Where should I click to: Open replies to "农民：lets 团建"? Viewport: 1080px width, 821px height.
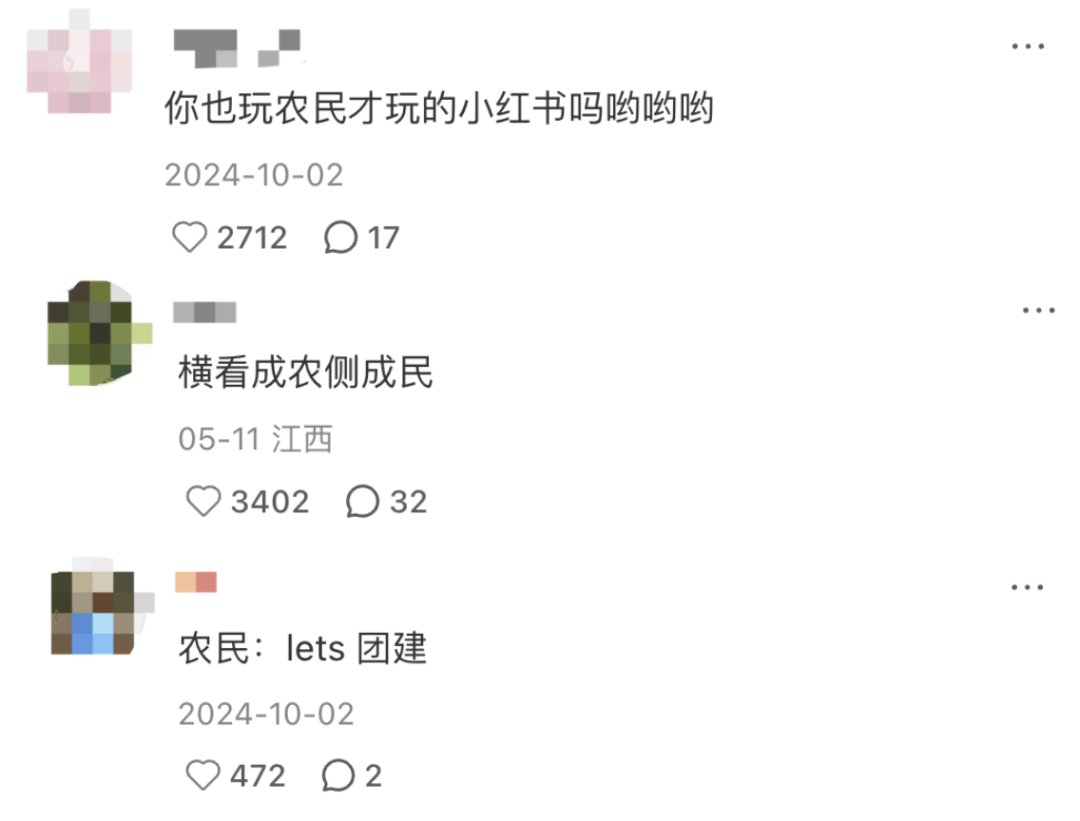[x=338, y=775]
